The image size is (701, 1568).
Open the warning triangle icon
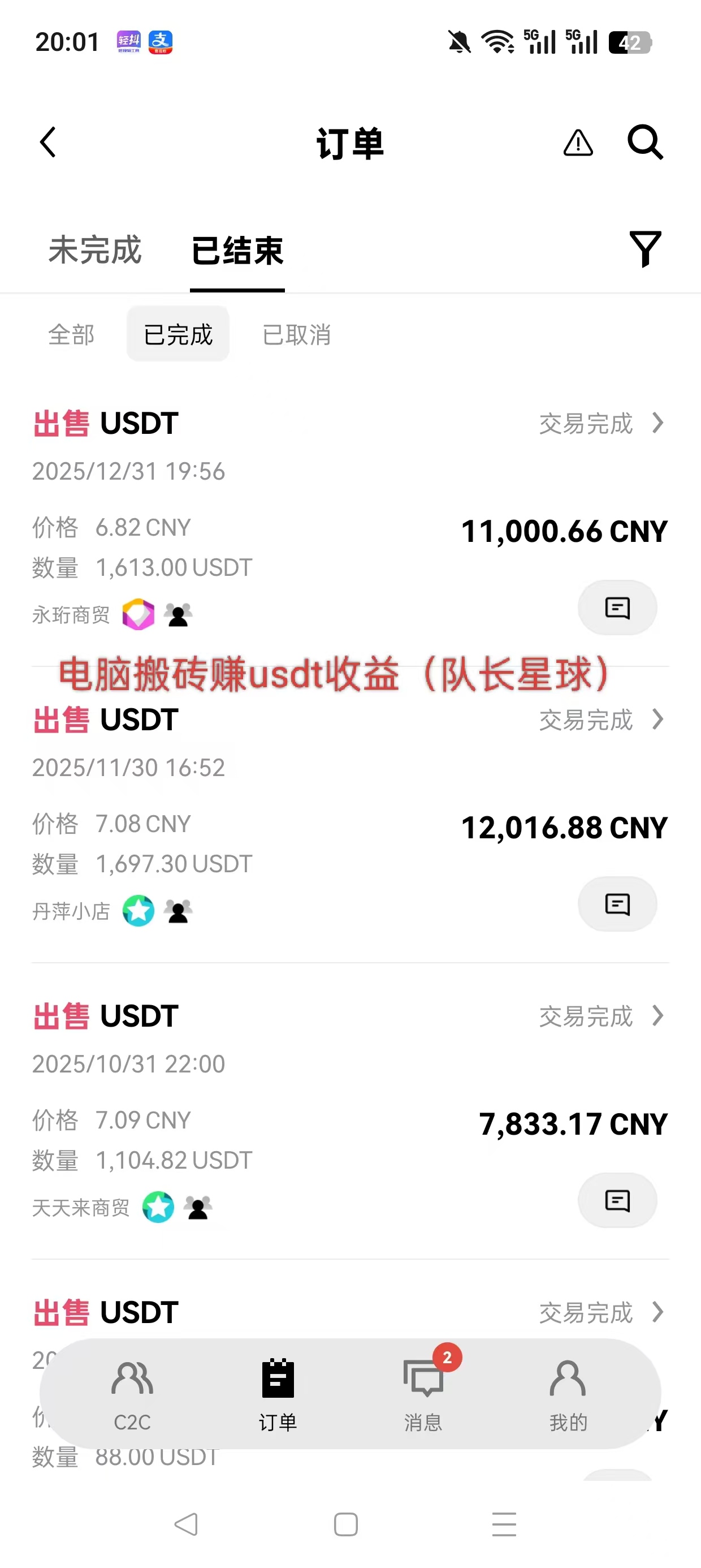[x=577, y=144]
